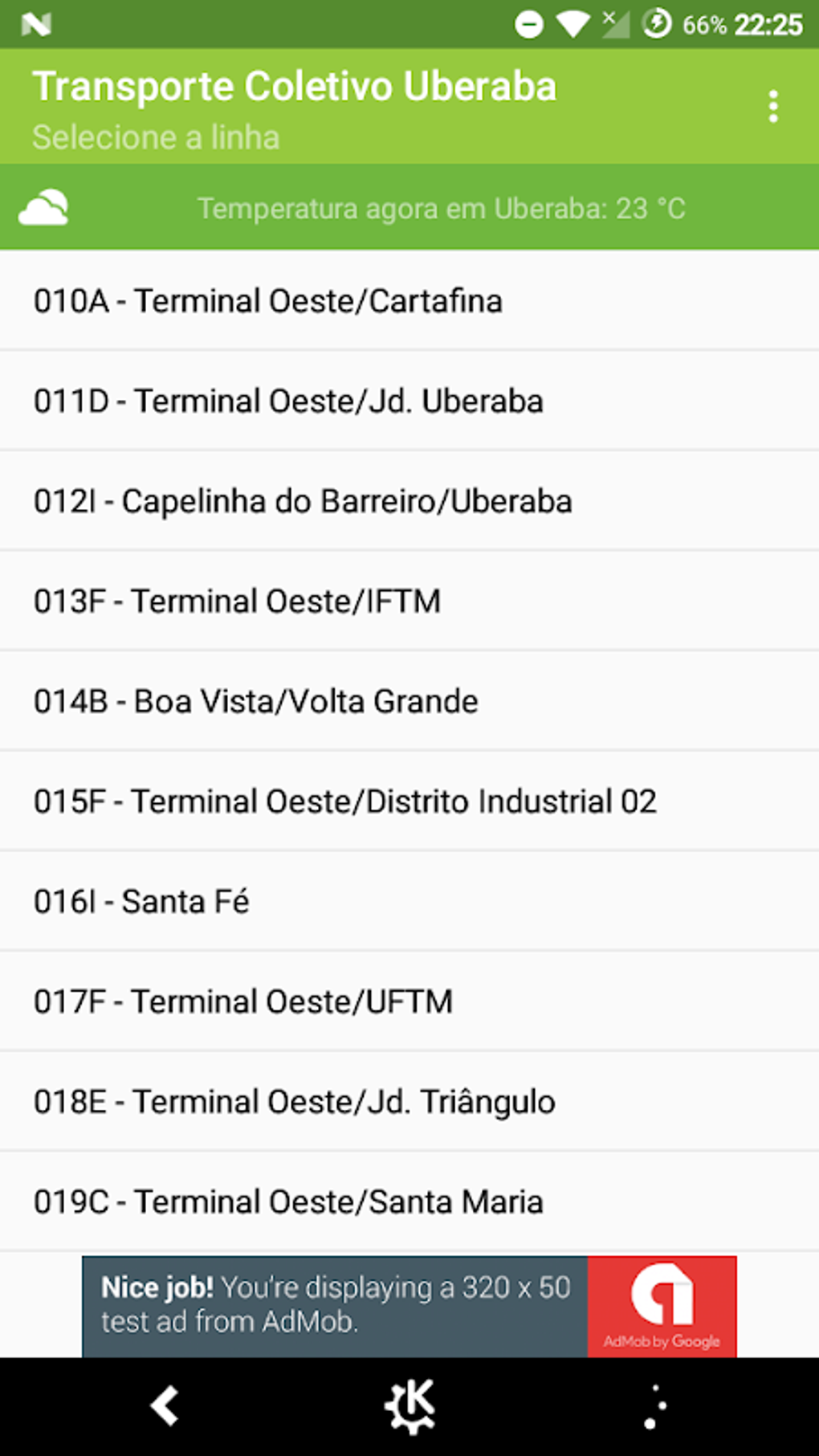Image resolution: width=819 pixels, height=1456 pixels.
Task: Tap the home button in the navigation bar
Action: tap(410, 1406)
